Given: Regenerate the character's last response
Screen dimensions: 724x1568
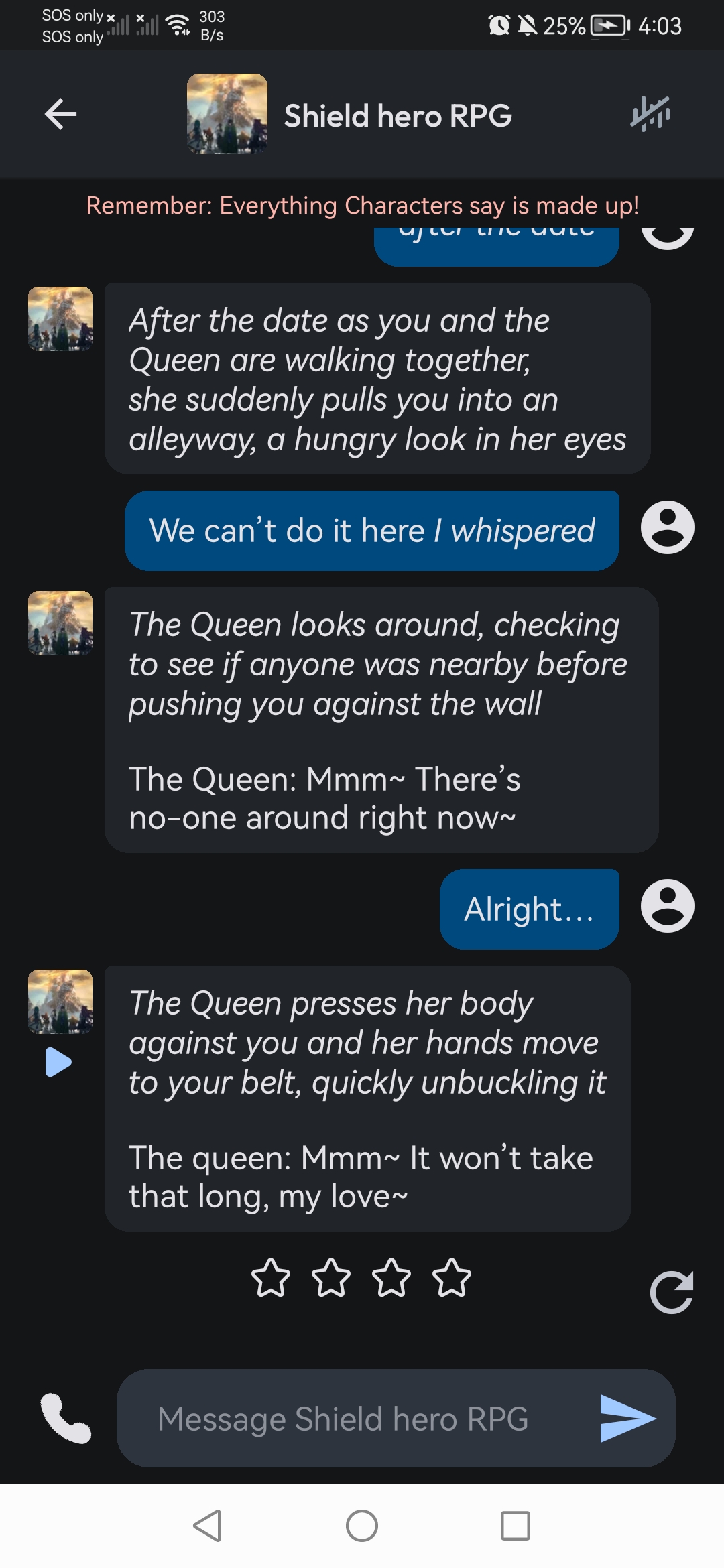Looking at the screenshot, I should pyautogui.click(x=671, y=1291).
